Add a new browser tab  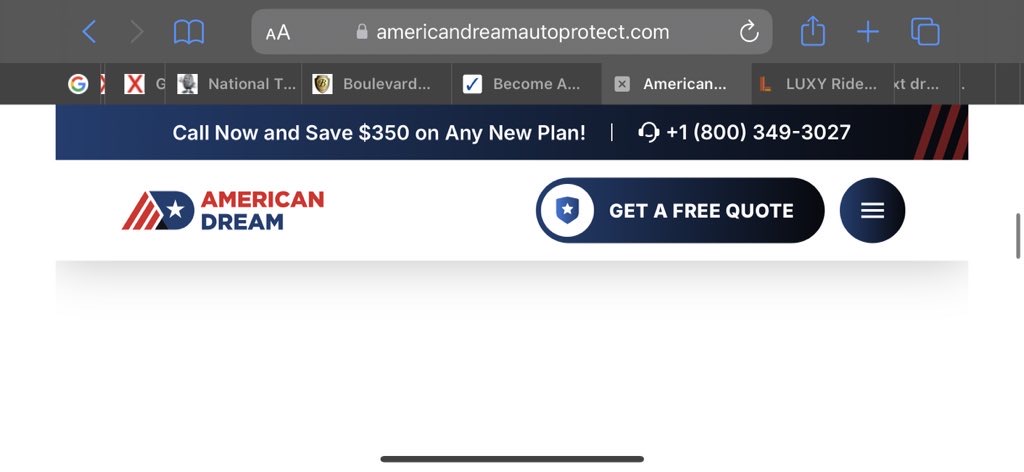pyautogui.click(x=868, y=32)
